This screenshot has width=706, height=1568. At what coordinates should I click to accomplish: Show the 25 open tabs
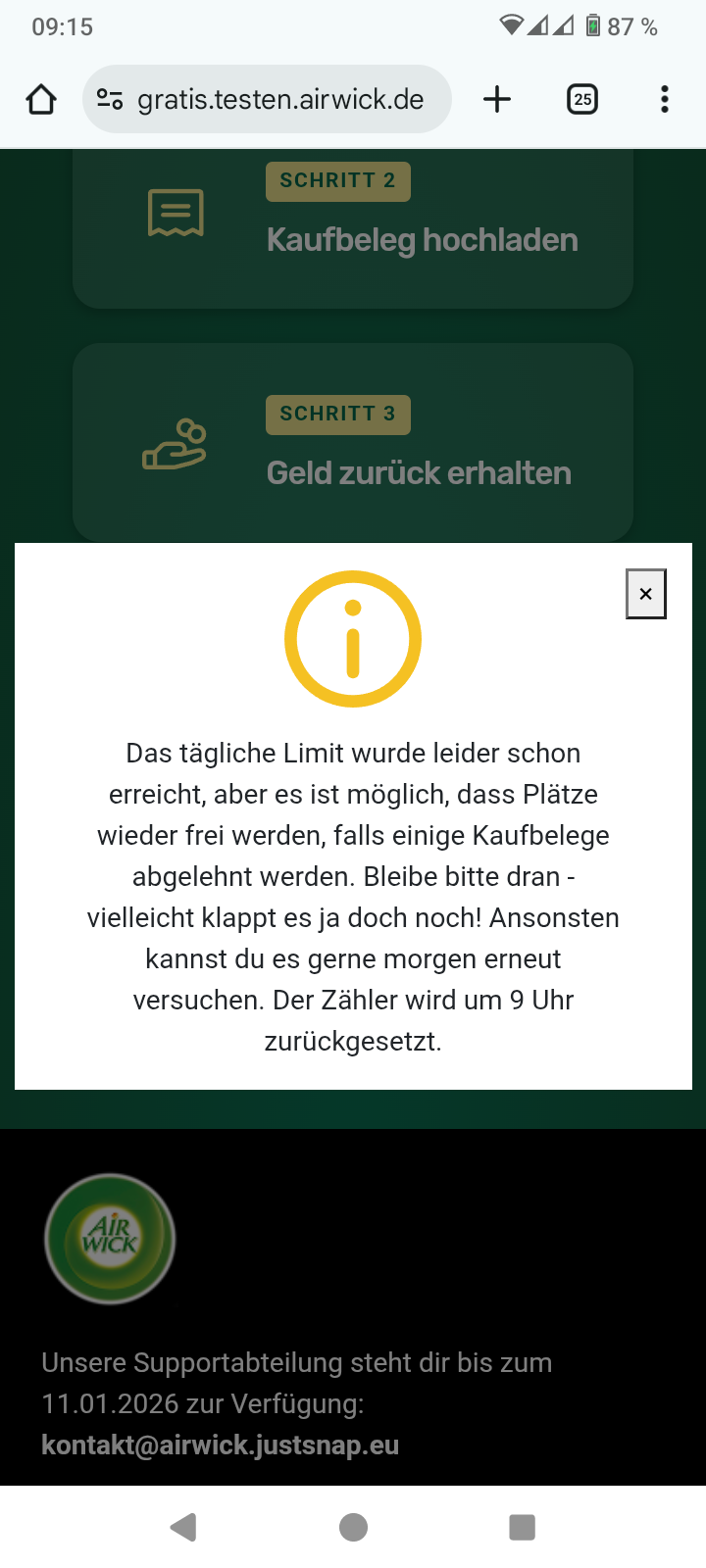click(x=582, y=99)
